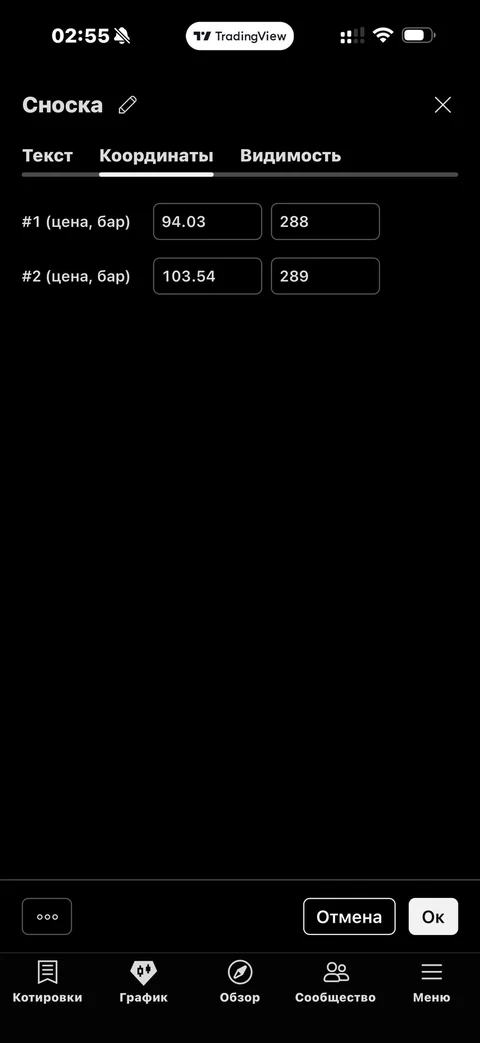Open the Сообщество tab

point(336,982)
